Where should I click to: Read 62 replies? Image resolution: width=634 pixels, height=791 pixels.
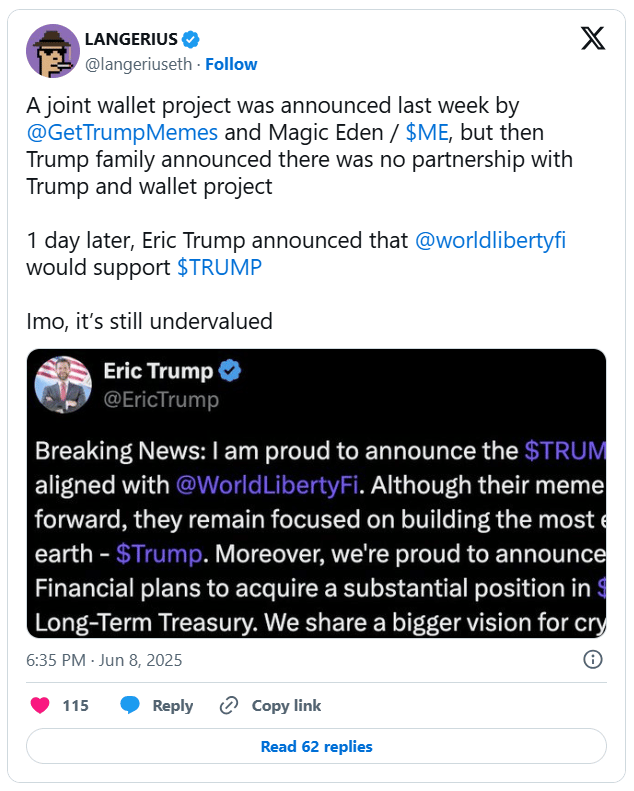pos(316,746)
